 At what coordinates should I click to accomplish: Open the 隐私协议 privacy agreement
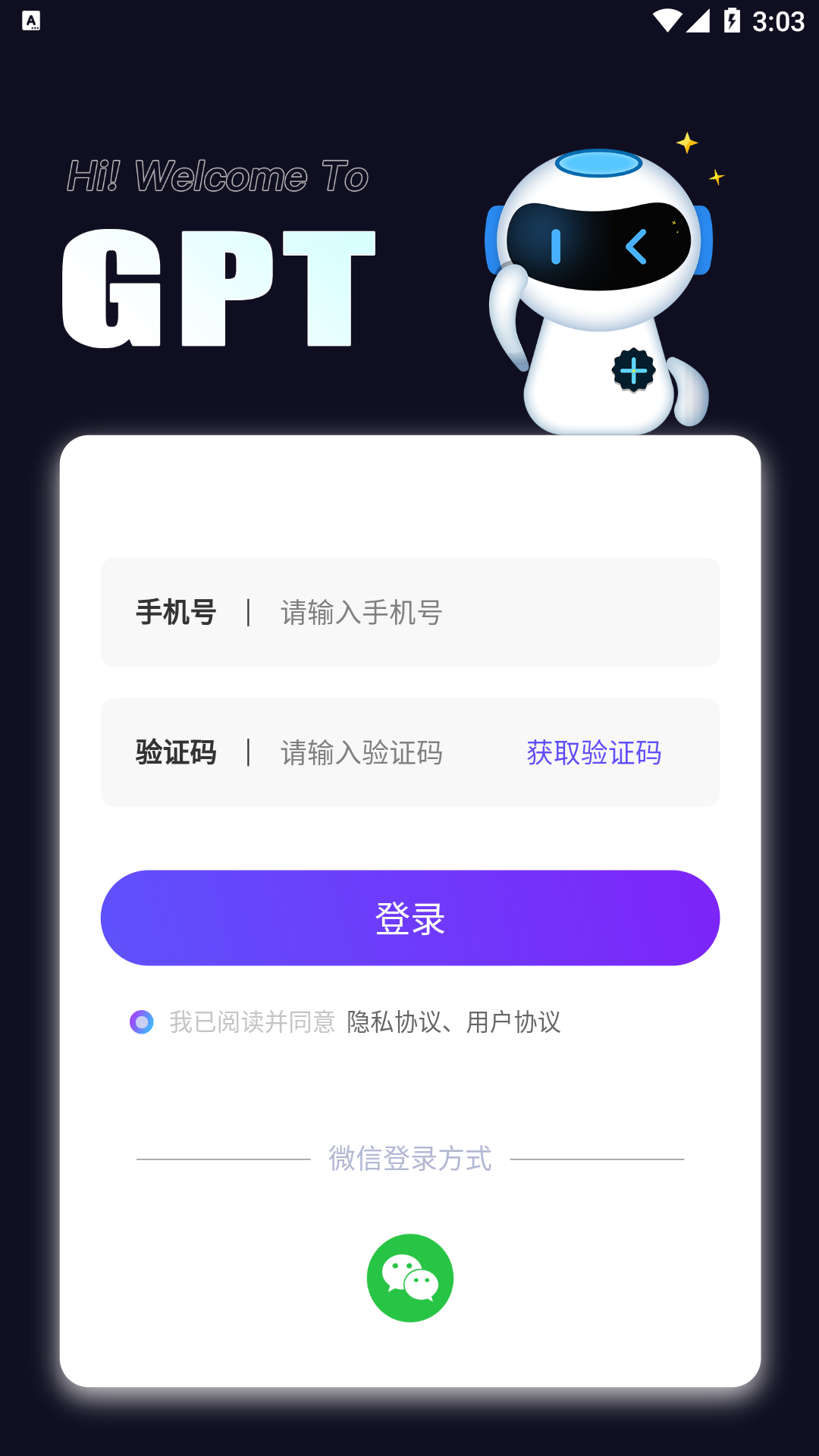pos(393,1022)
